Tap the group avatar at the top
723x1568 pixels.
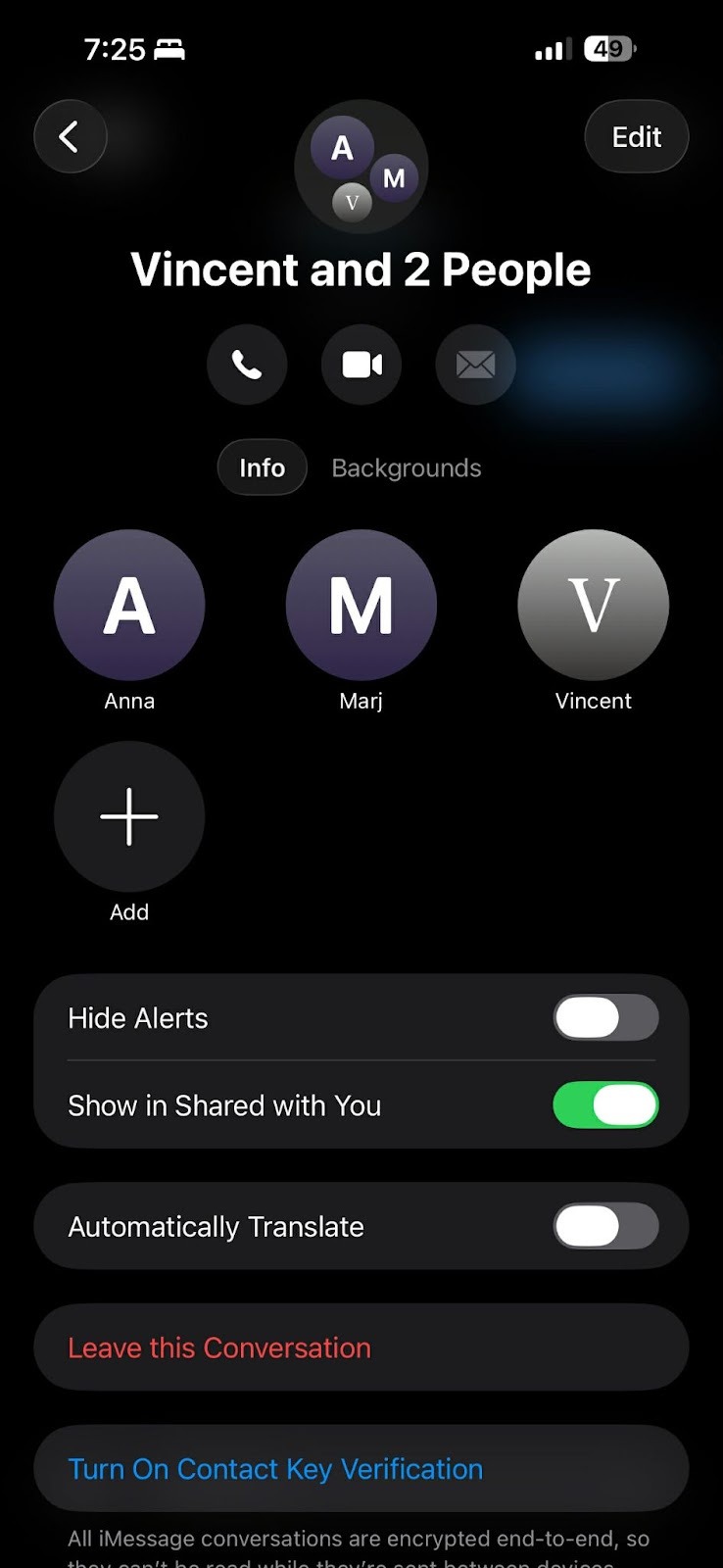click(361, 167)
